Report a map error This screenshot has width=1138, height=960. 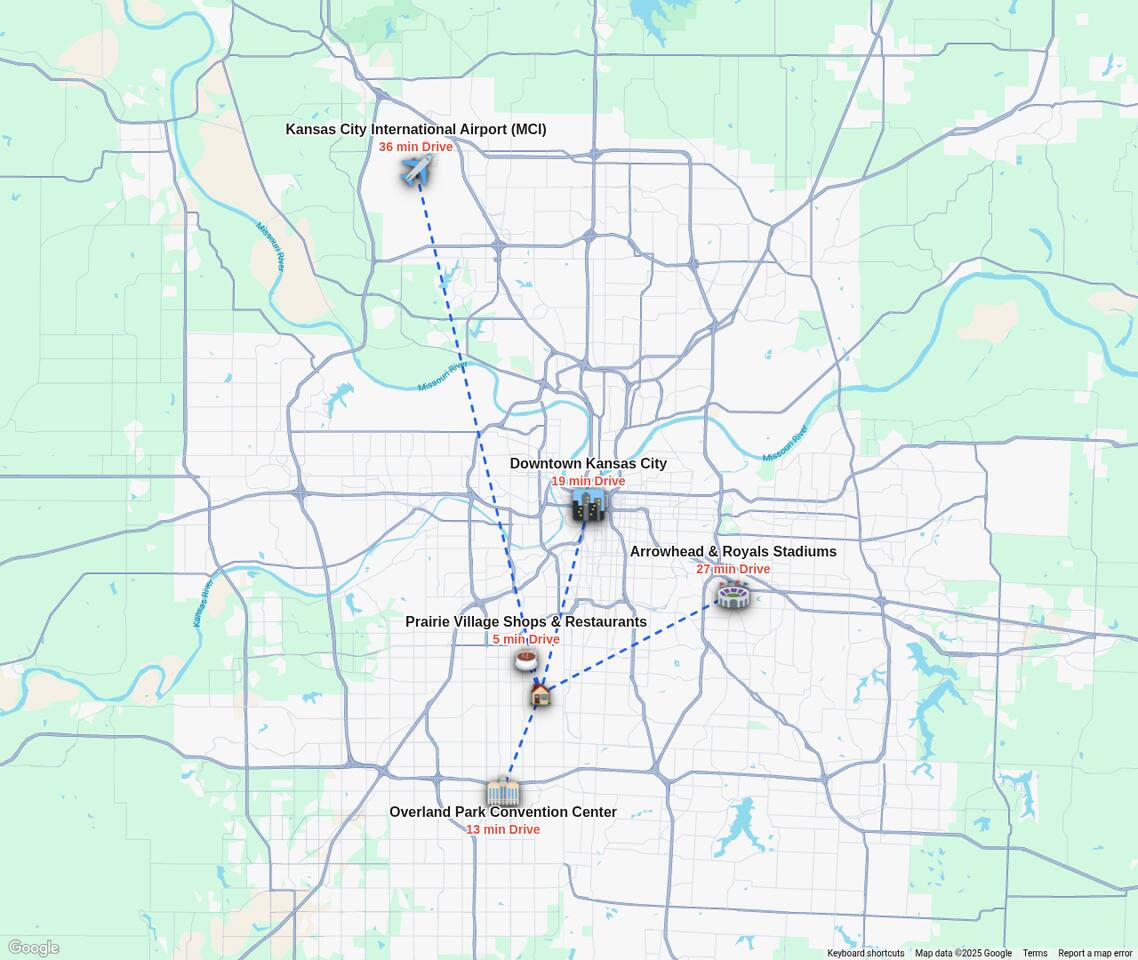1094,953
